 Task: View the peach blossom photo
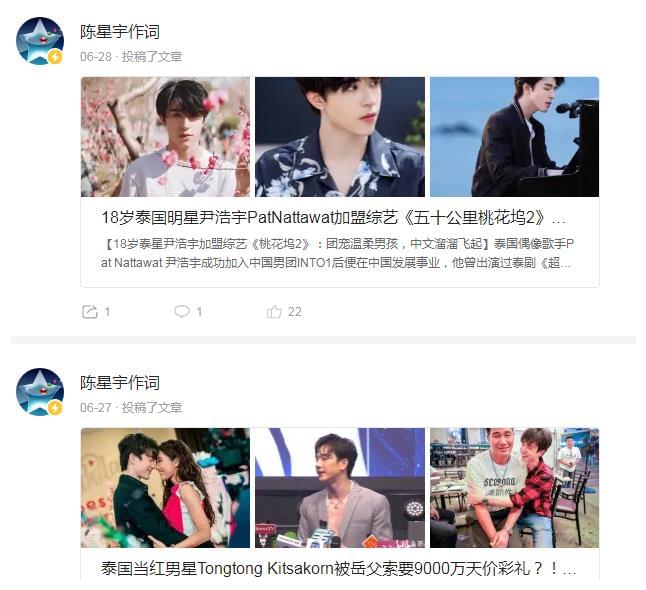pyautogui.click(x=165, y=137)
